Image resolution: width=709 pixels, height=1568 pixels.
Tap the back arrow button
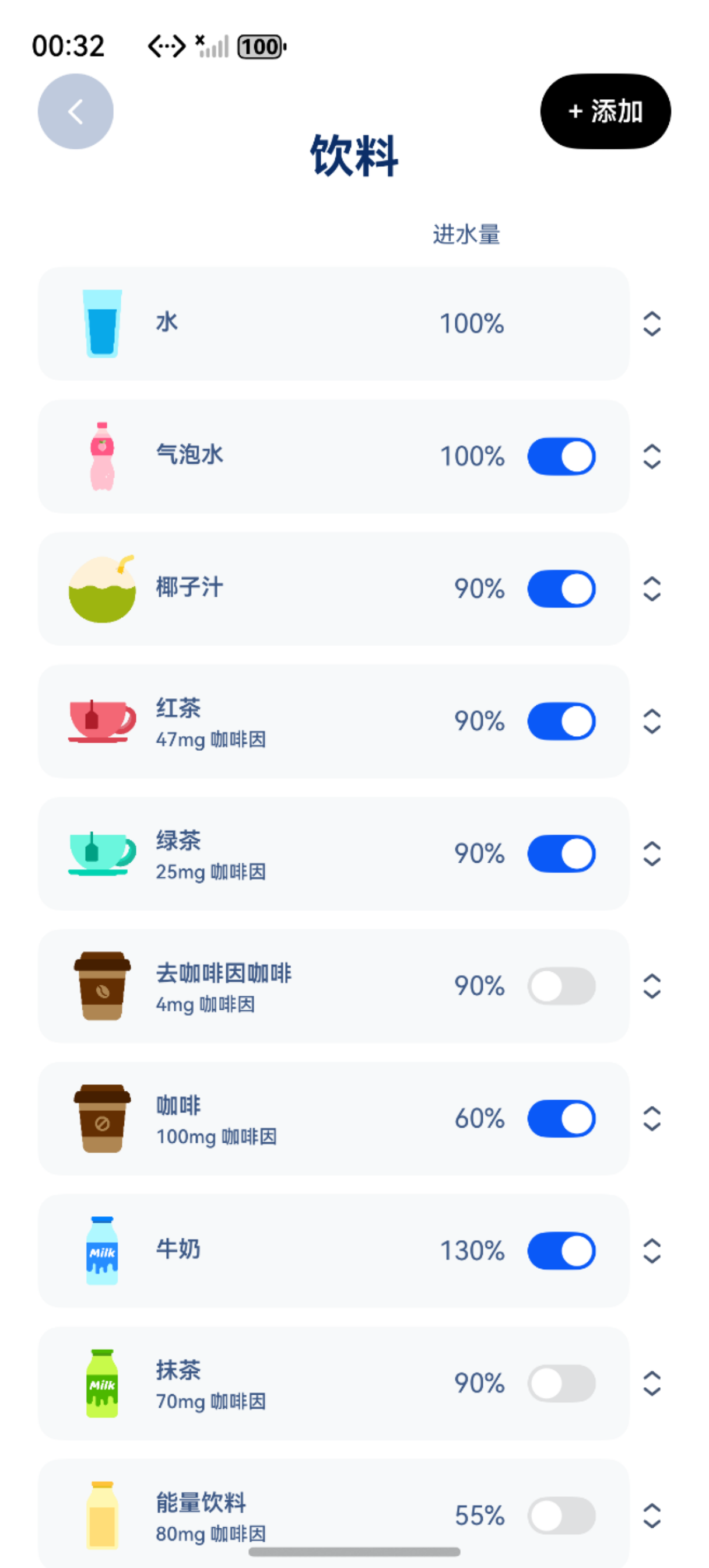[x=75, y=111]
